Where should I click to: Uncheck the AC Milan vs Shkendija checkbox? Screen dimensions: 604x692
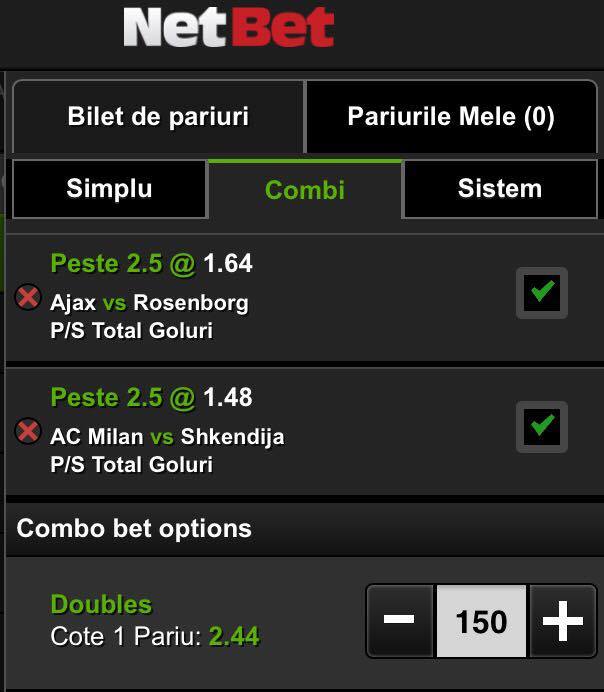pos(542,427)
